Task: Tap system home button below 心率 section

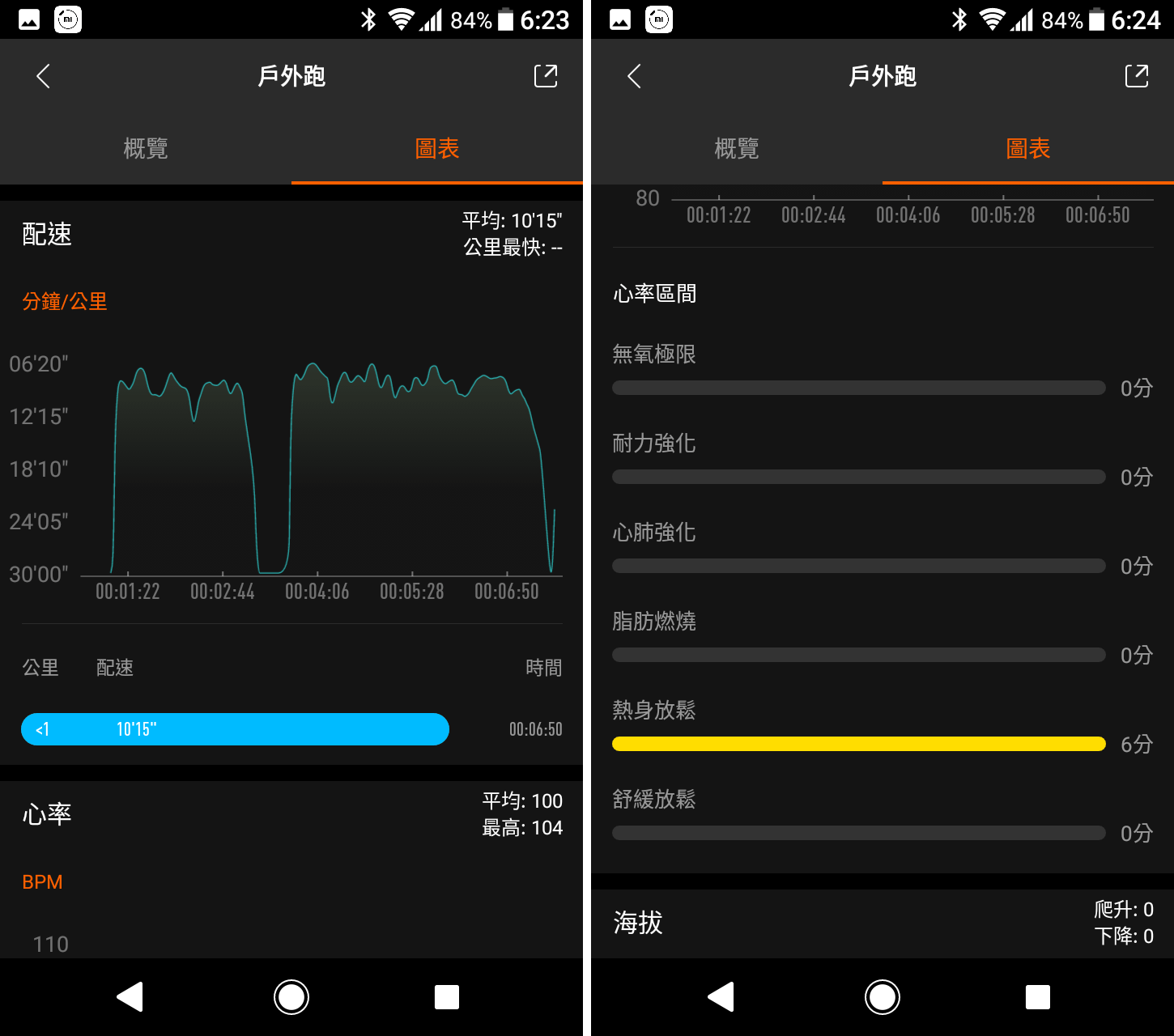Action: click(x=291, y=996)
